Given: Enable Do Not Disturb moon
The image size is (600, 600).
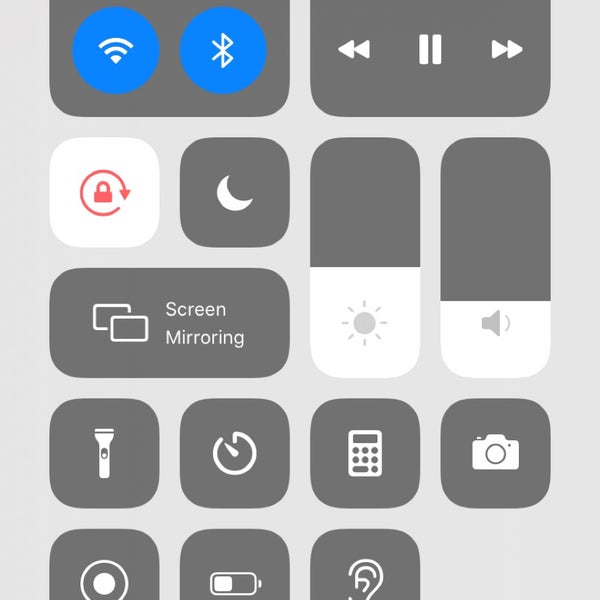Looking at the screenshot, I should click(x=234, y=192).
